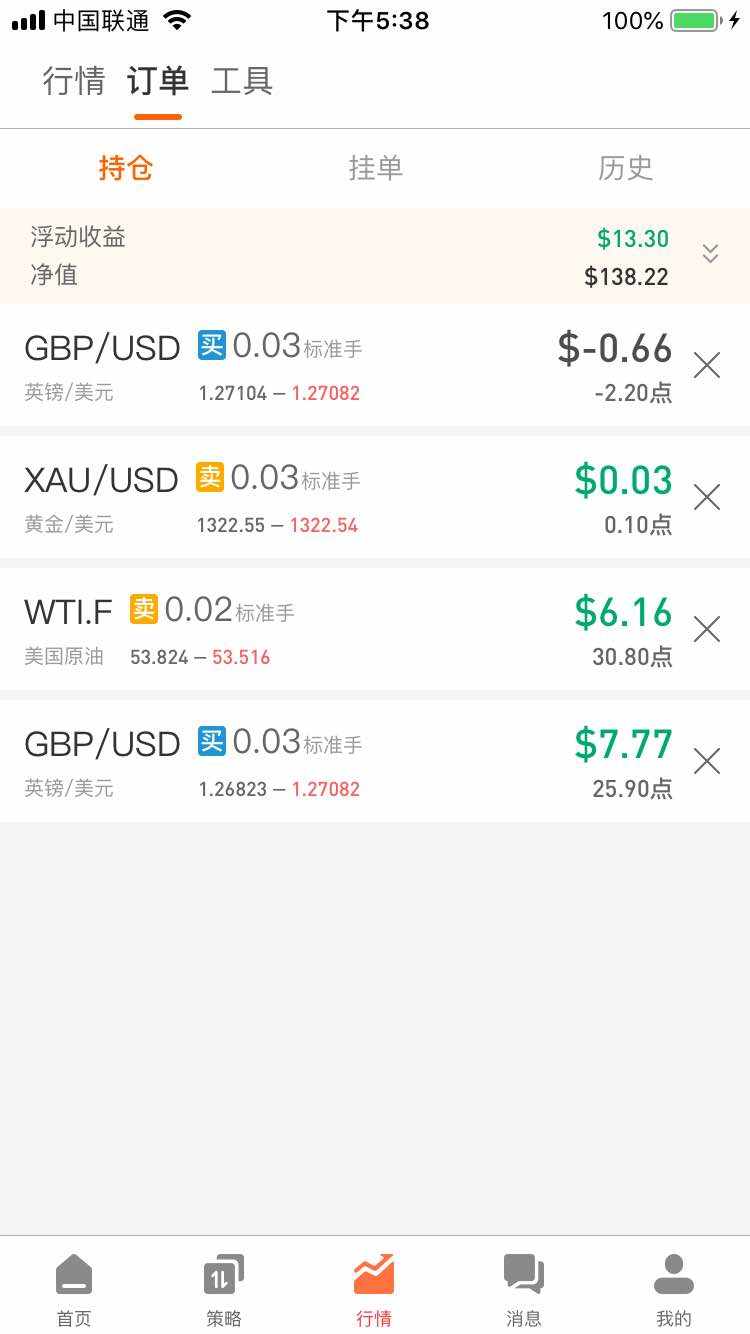Tap the 行情 bottom navigation tab

374,1290
